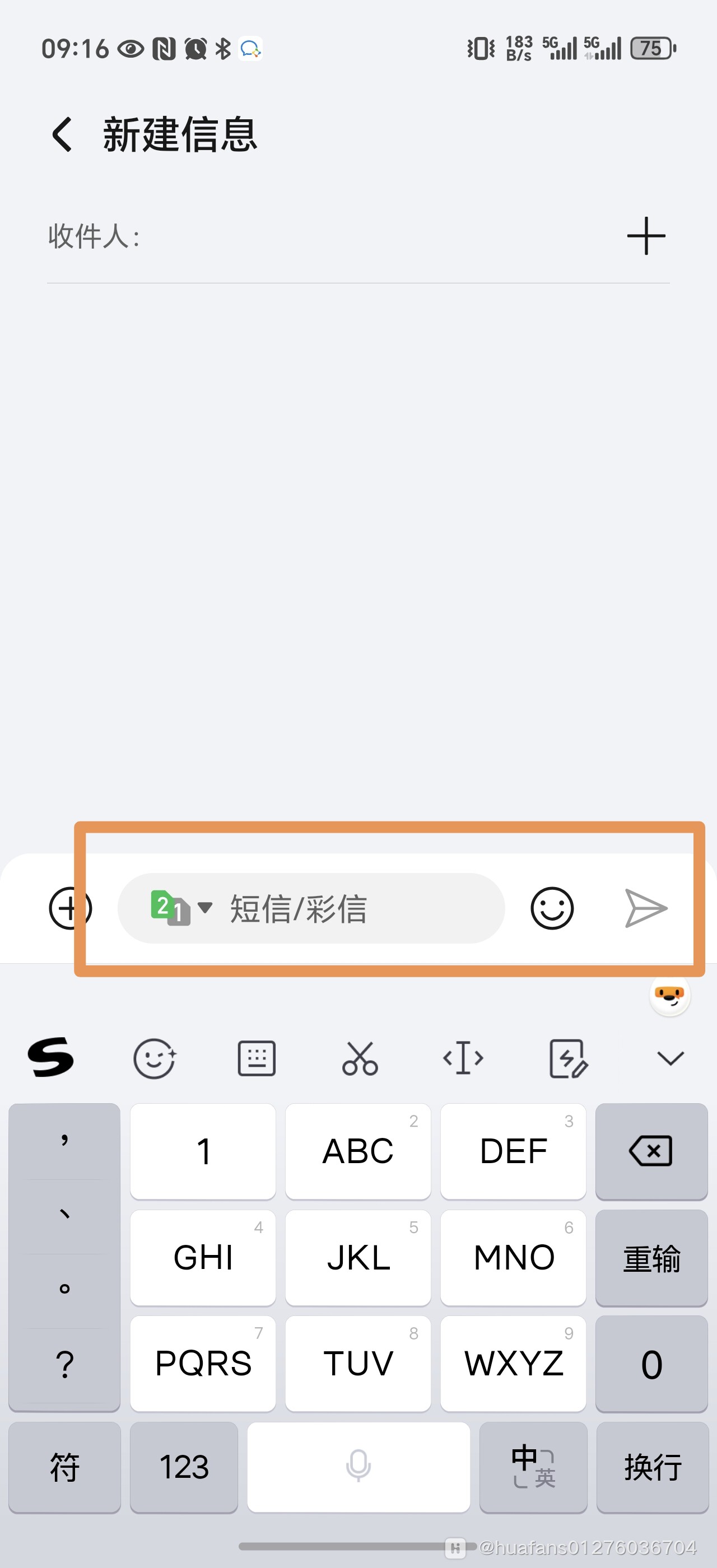717x1568 pixels.
Task: Open the smart text editing tool on toolbar
Action: click(566, 1057)
